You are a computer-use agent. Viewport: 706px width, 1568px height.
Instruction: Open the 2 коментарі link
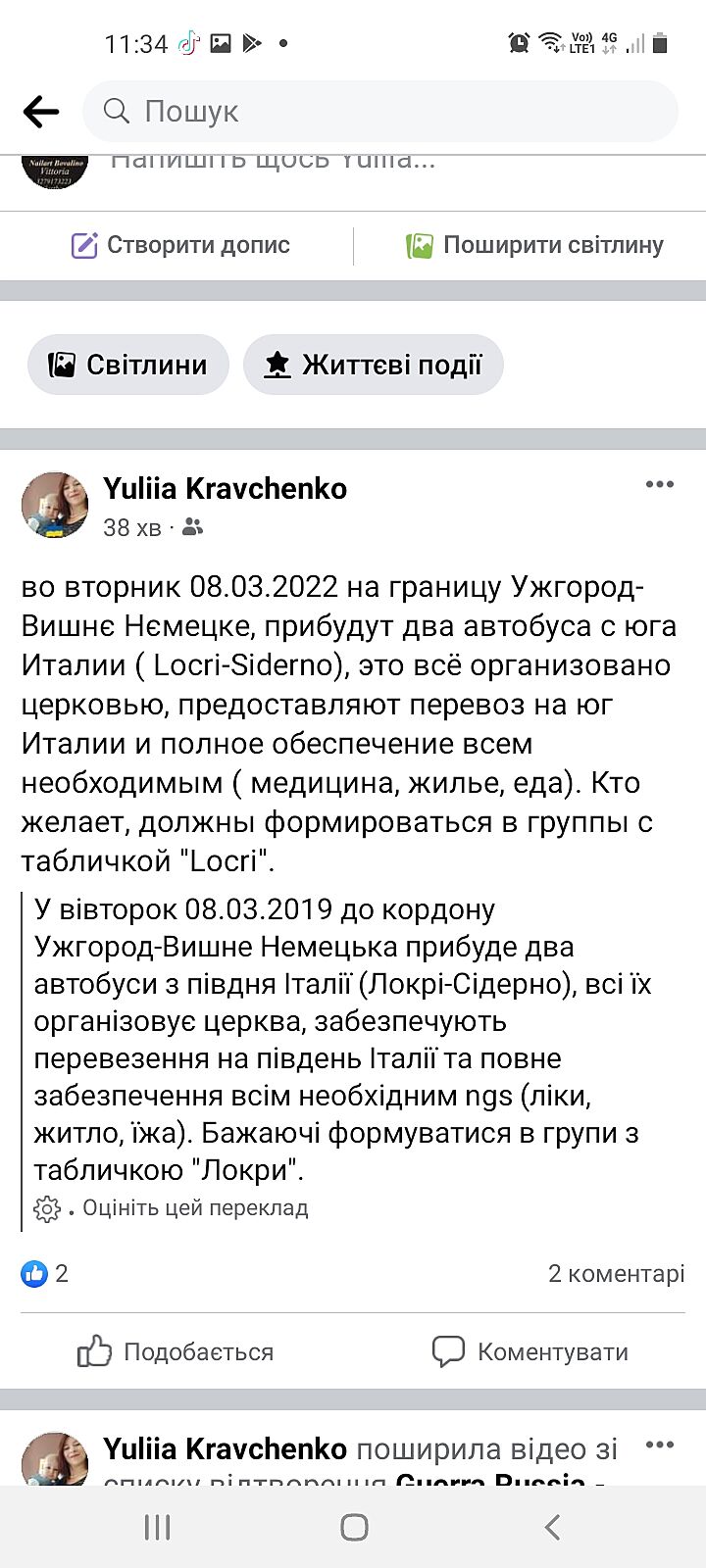pos(616,1273)
